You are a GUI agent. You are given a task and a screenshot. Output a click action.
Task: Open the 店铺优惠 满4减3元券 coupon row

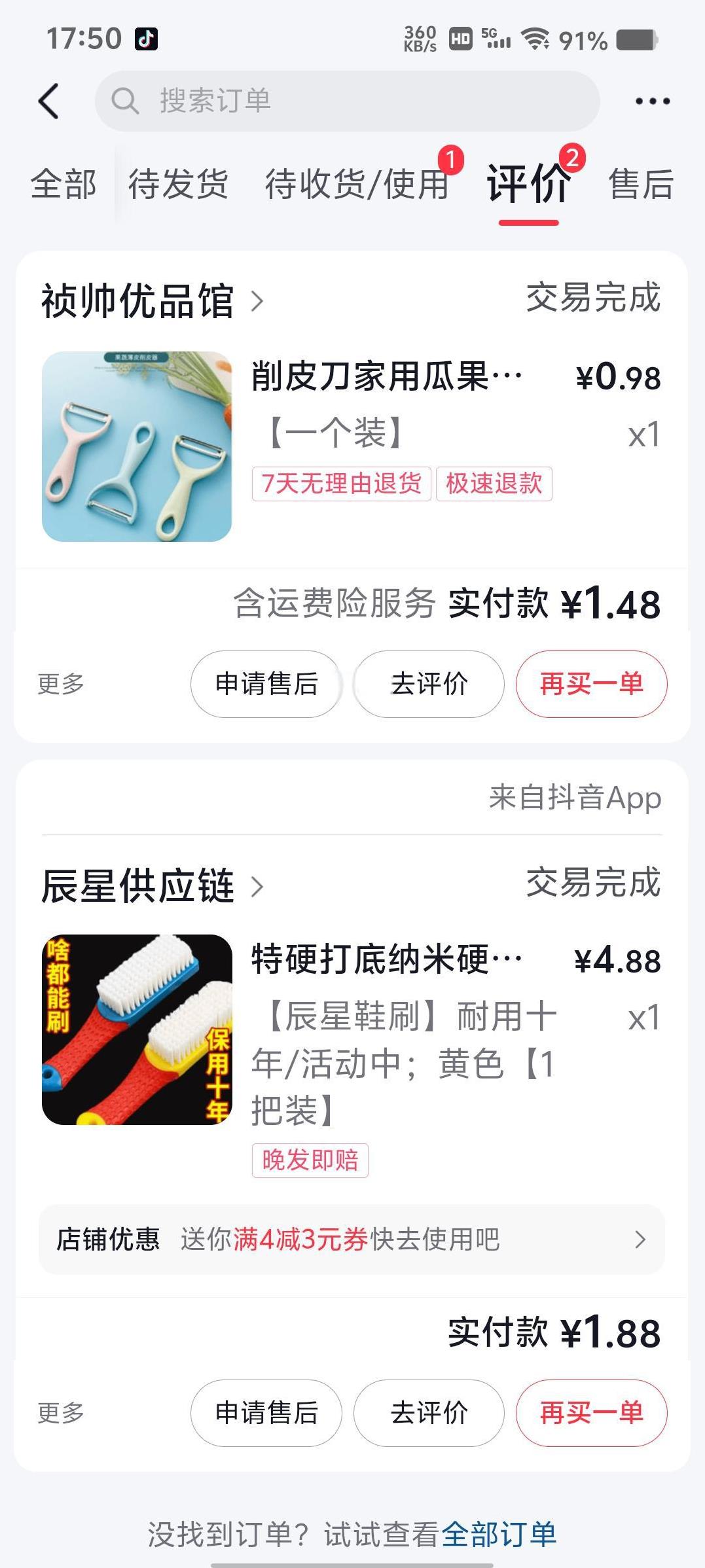pos(352,1239)
